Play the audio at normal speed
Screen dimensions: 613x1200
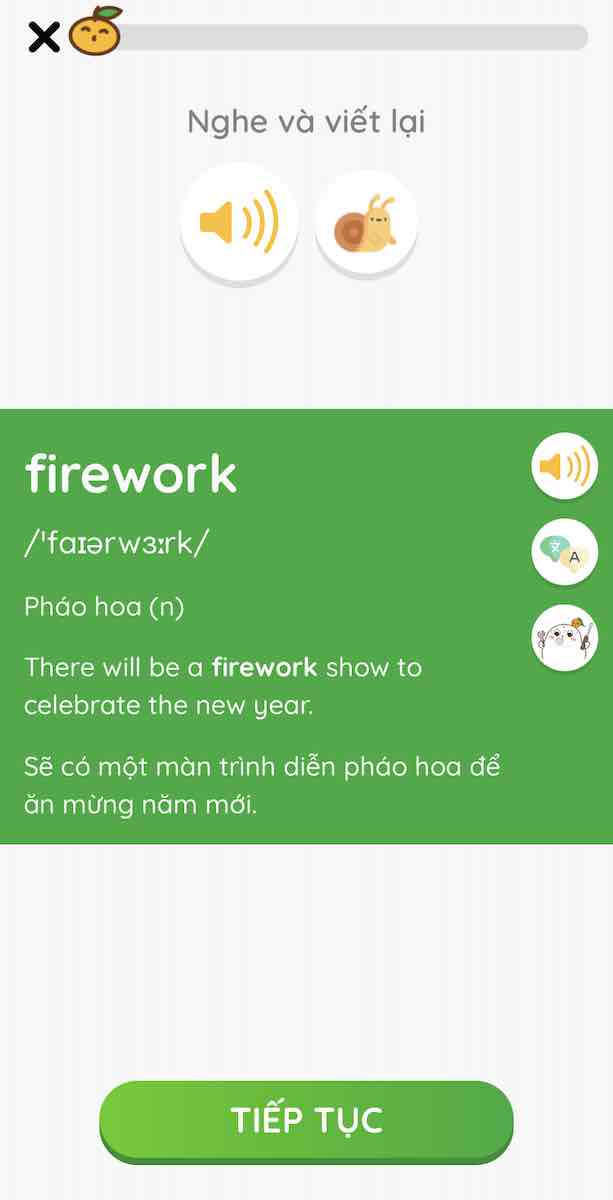tap(239, 223)
